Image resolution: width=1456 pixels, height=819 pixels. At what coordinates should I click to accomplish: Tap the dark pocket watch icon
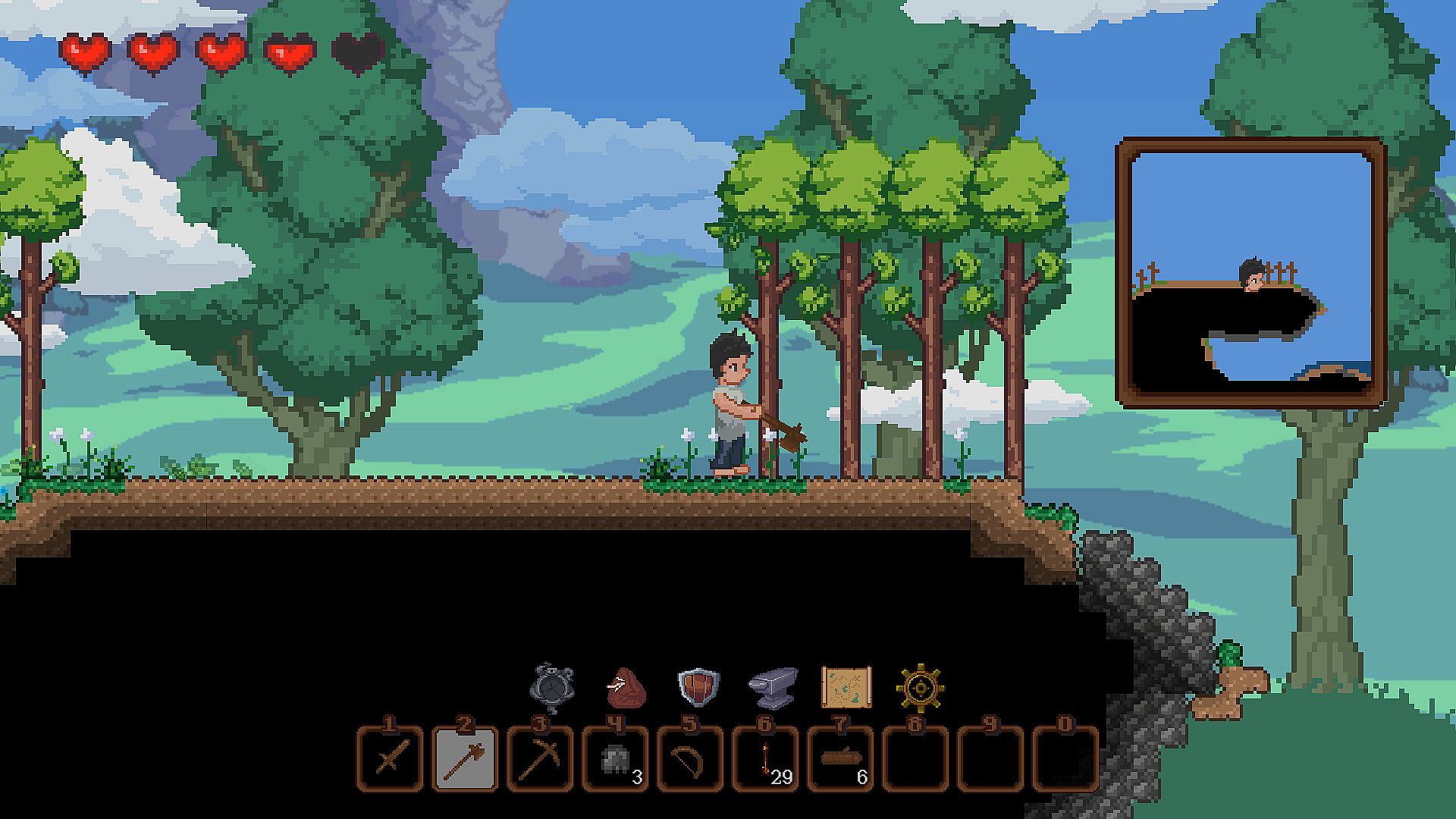tap(552, 687)
